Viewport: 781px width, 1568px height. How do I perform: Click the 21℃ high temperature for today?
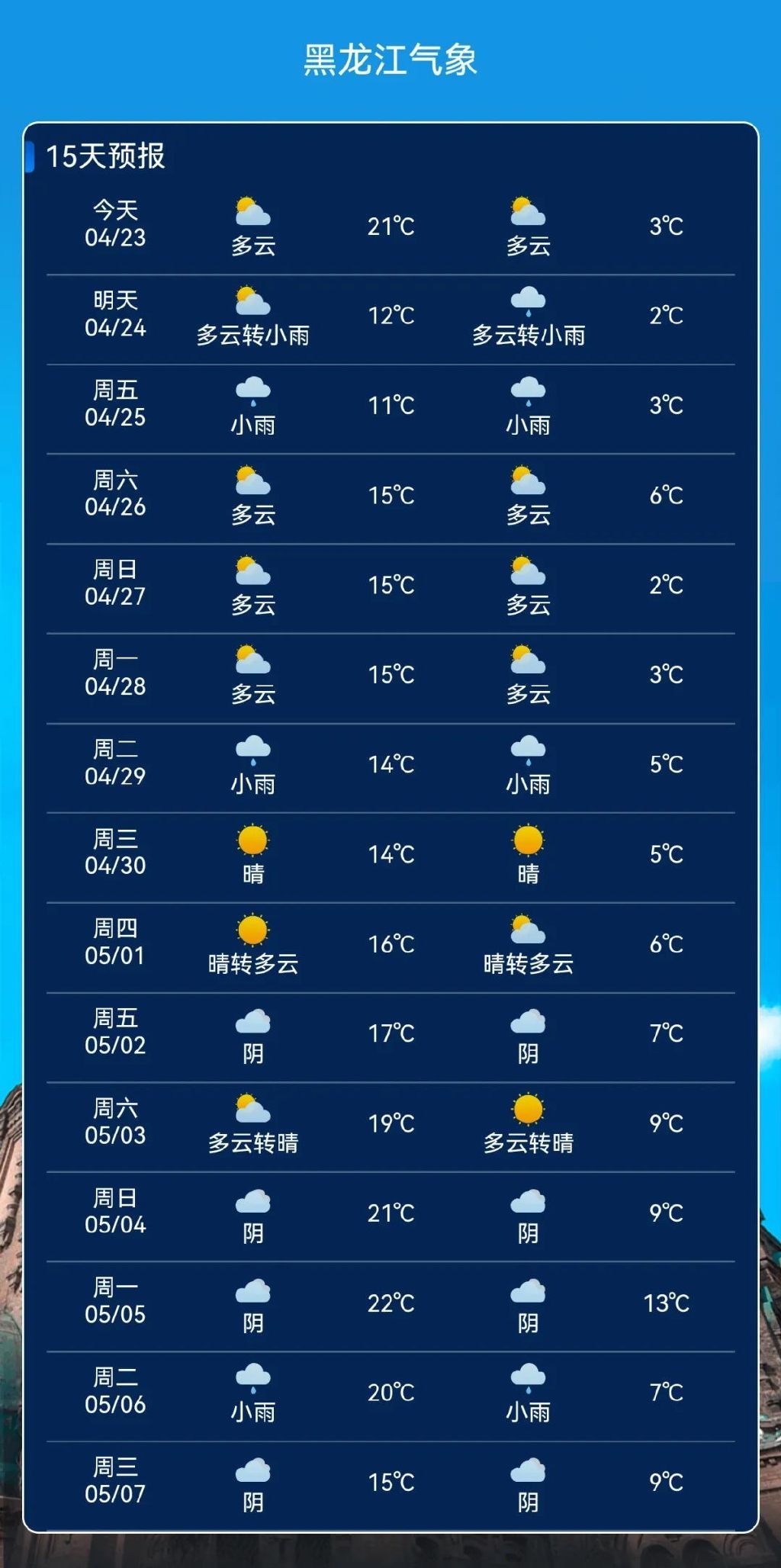click(x=391, y=225)
